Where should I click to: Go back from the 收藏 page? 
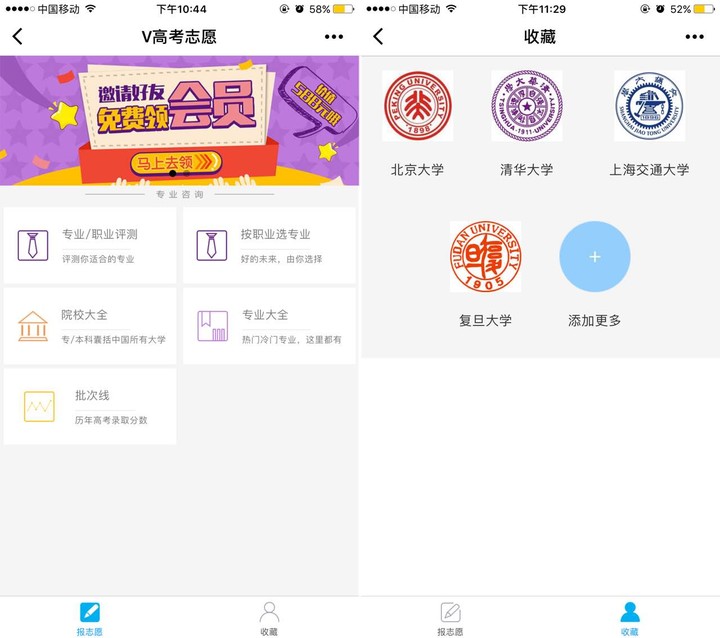(378, 37)
